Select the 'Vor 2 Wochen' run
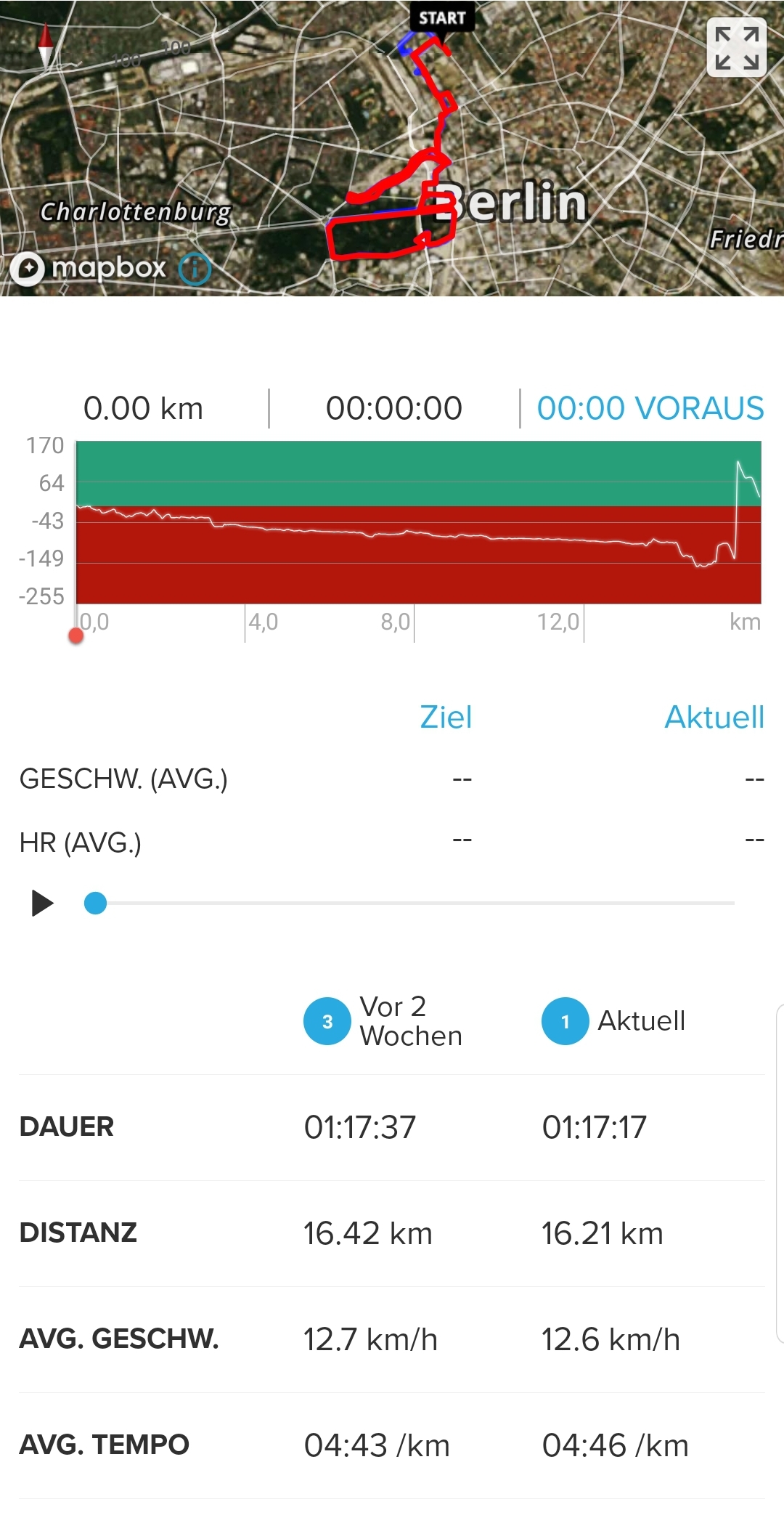The height and width of the screenshot is (1539, 784). pyautogui.click(x=383, y=1021)
